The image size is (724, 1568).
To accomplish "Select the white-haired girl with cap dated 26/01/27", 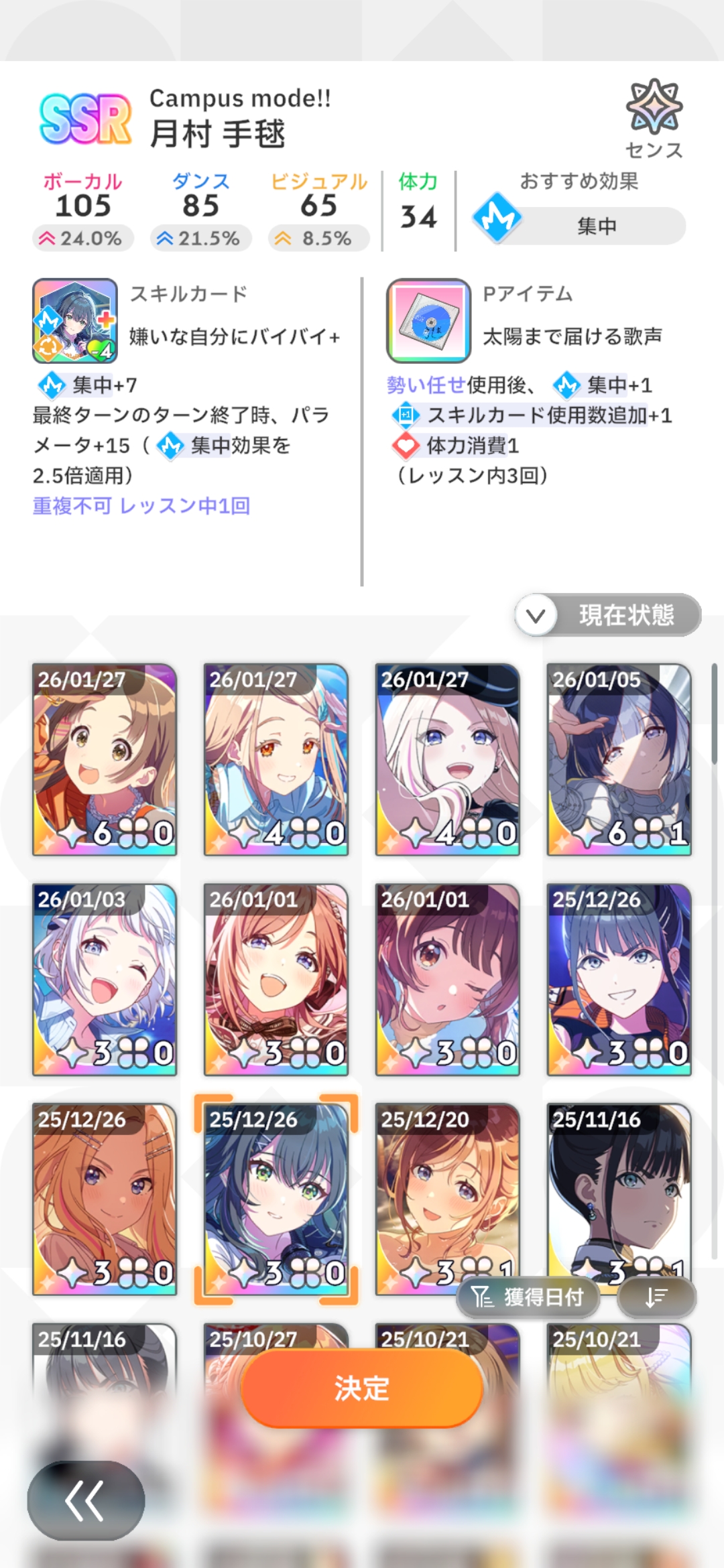I will click(447, 759).
